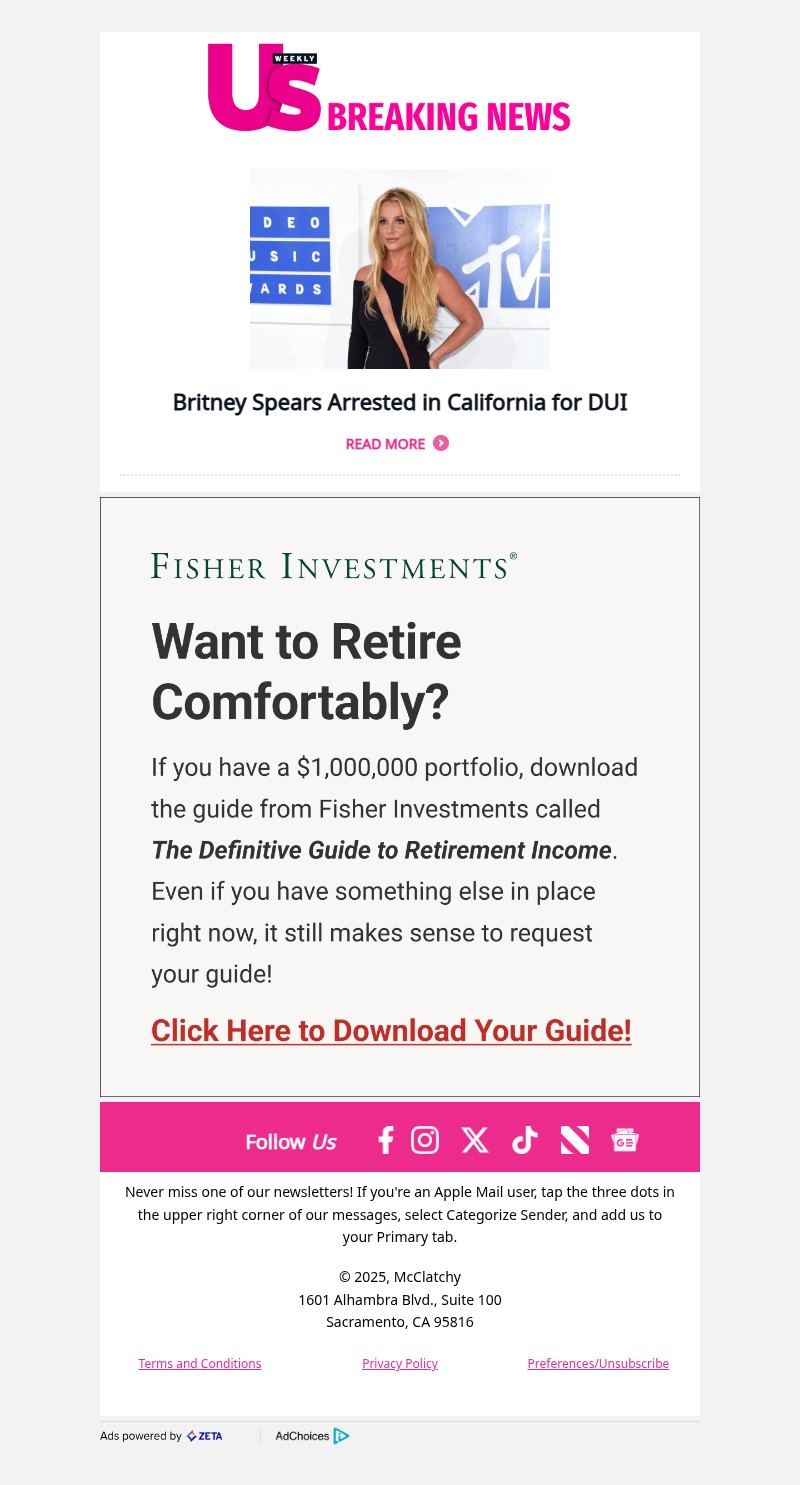Screen dimensions: 800x1485
Task: Open Us Weekly's Facebook page icon
Action: pos(385,1140)
